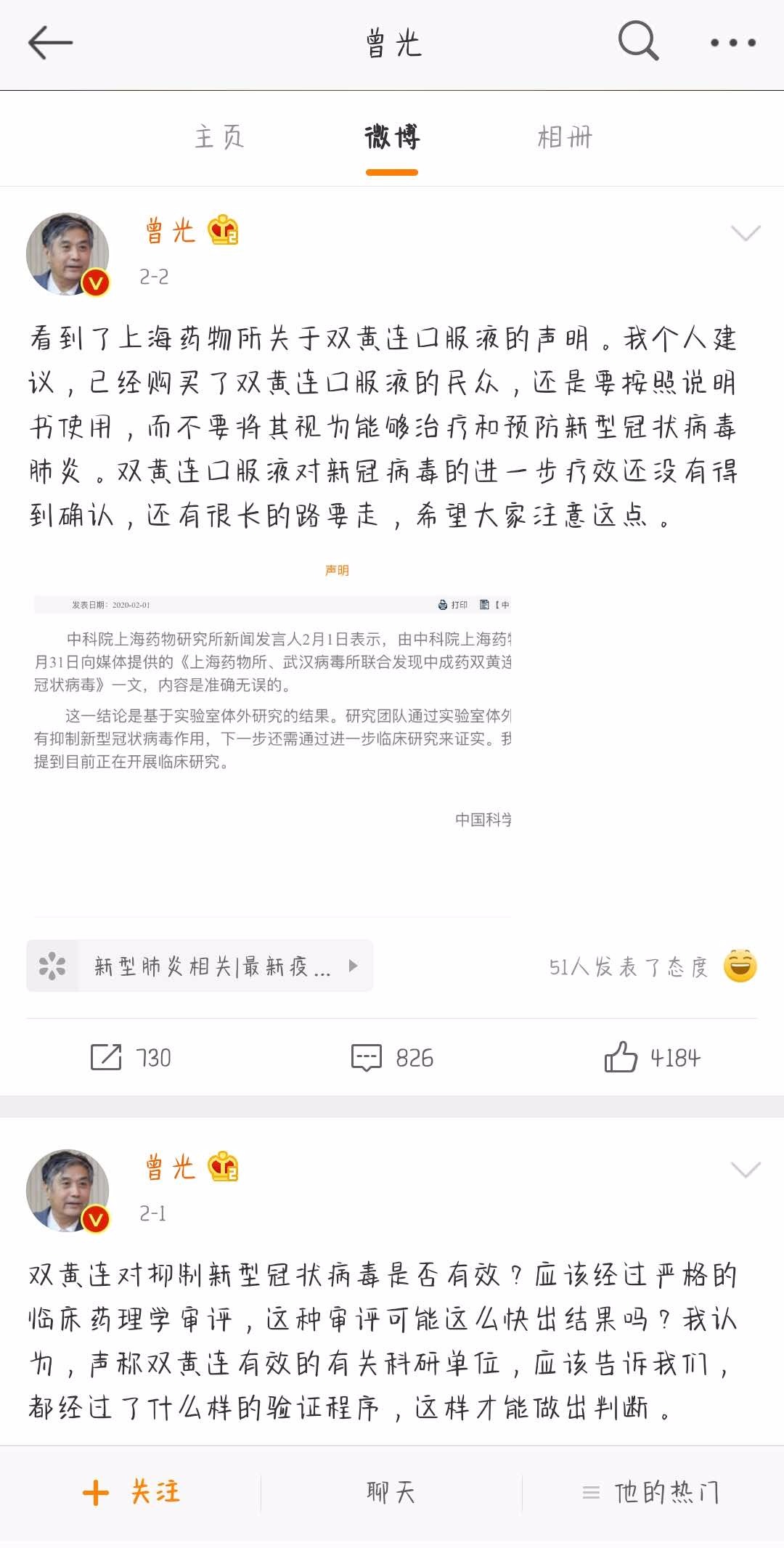This screenshot has height=1548, width=784.
Task: Select the 微博 tab
Action: coord(392,137)
